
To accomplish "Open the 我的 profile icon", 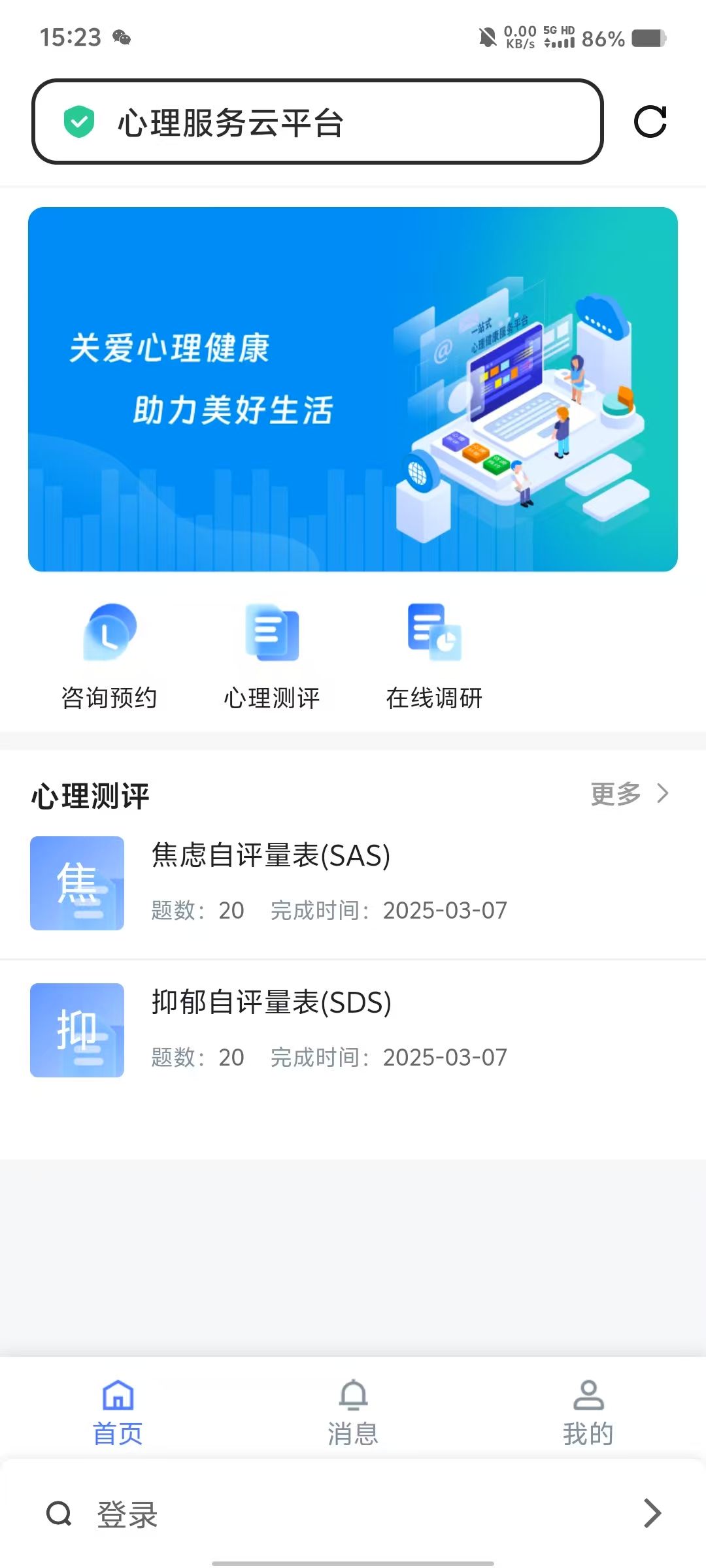I will pyautogui.click(x=587, y=1397).
